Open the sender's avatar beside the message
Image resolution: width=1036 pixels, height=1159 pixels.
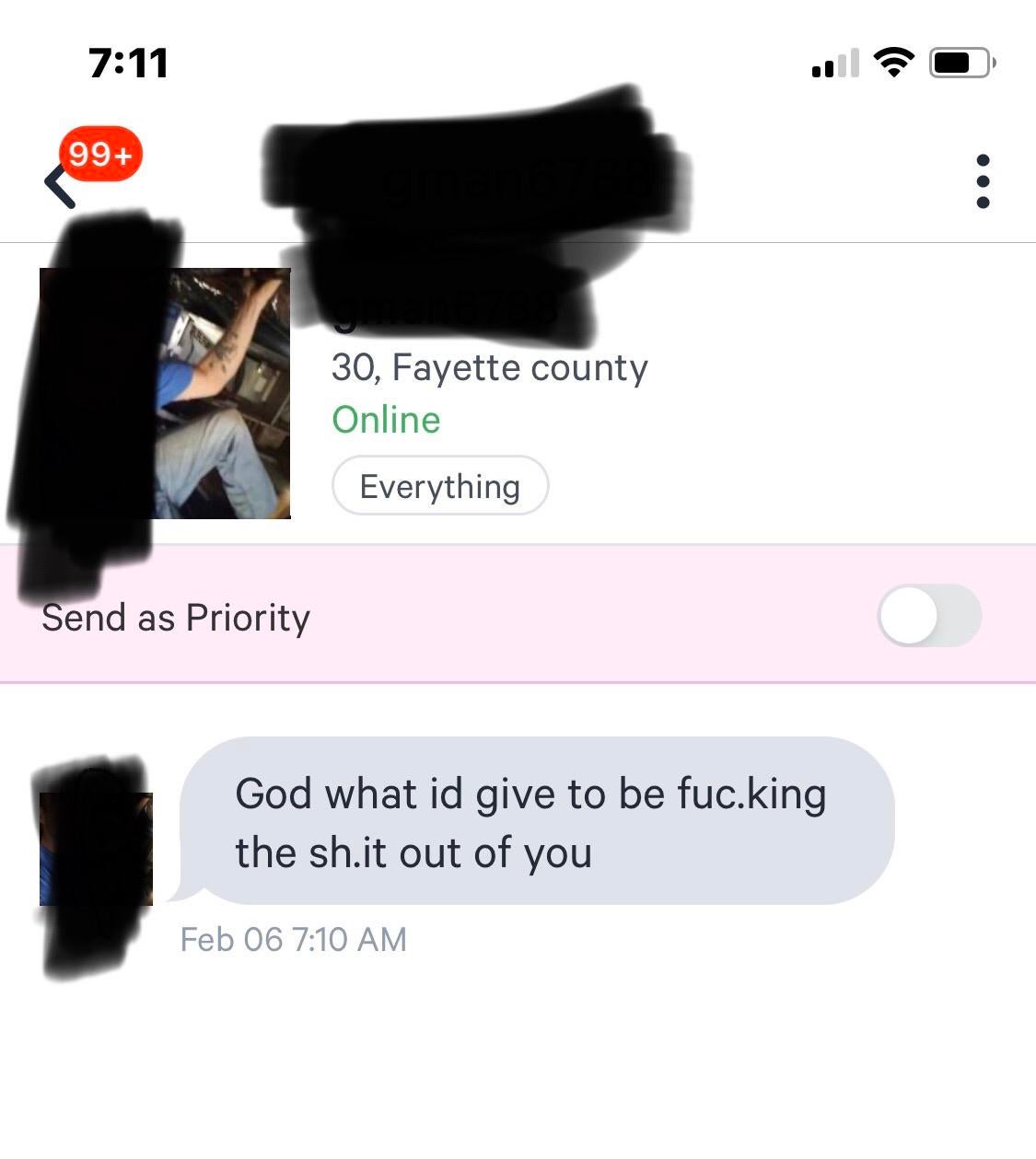pyautogui.click(x=97, y=849)
